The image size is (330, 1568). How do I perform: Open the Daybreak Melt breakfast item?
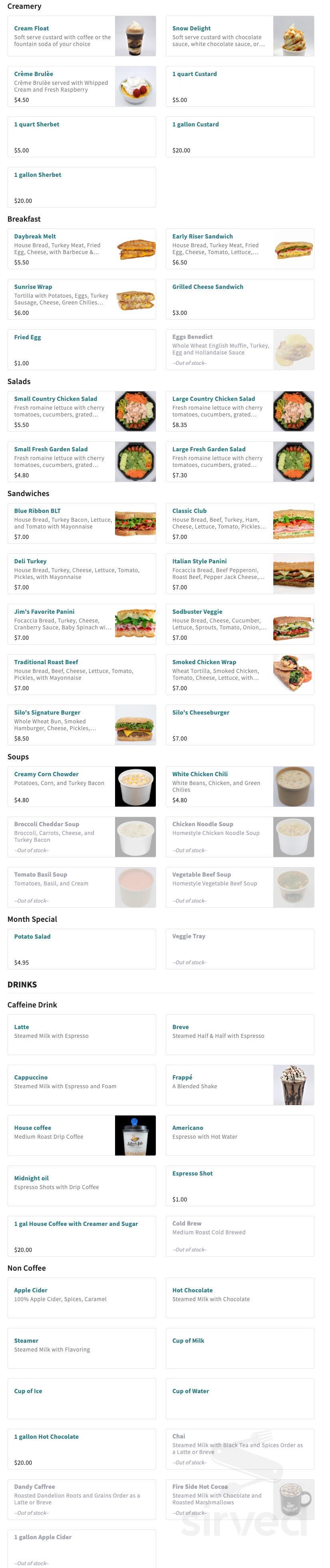click(x=82, y=249)
